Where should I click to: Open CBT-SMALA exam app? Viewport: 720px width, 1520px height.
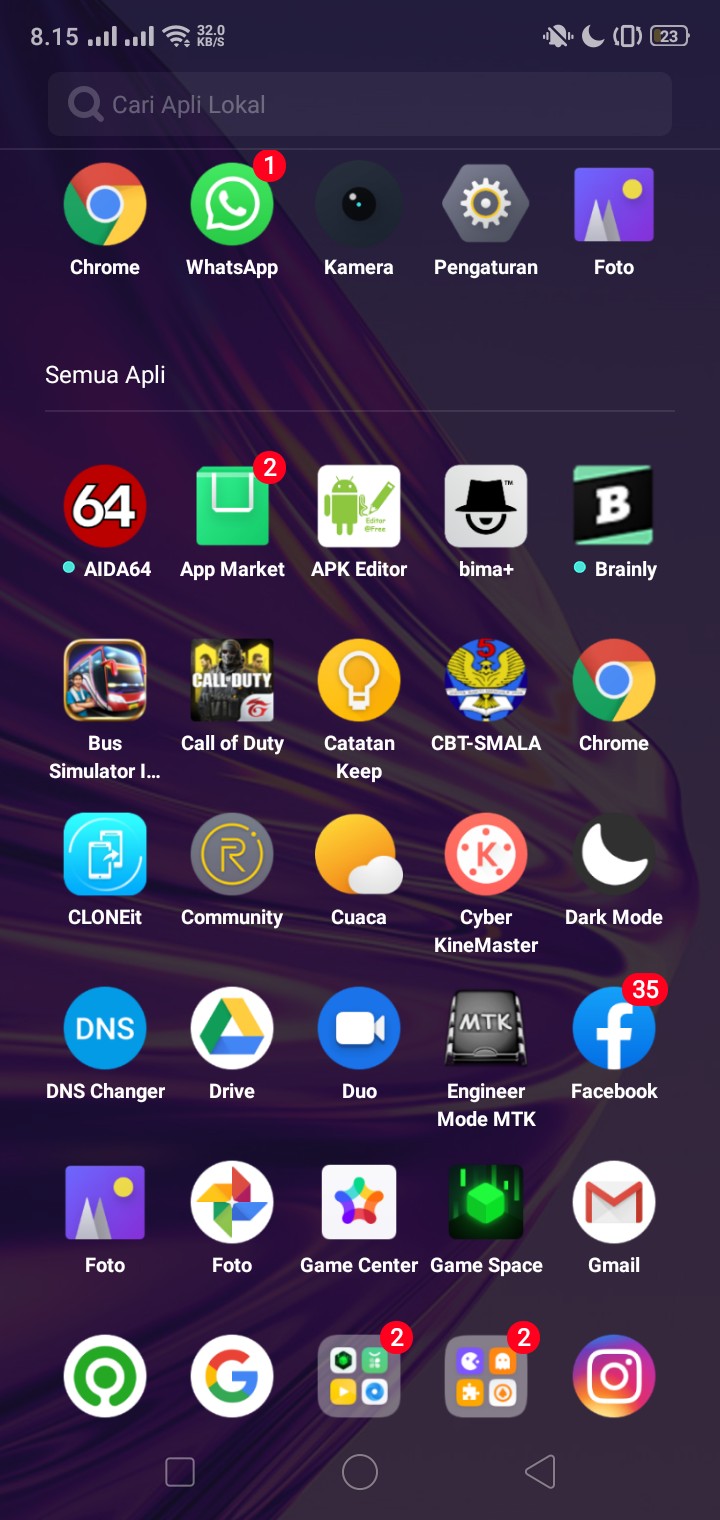486,680
